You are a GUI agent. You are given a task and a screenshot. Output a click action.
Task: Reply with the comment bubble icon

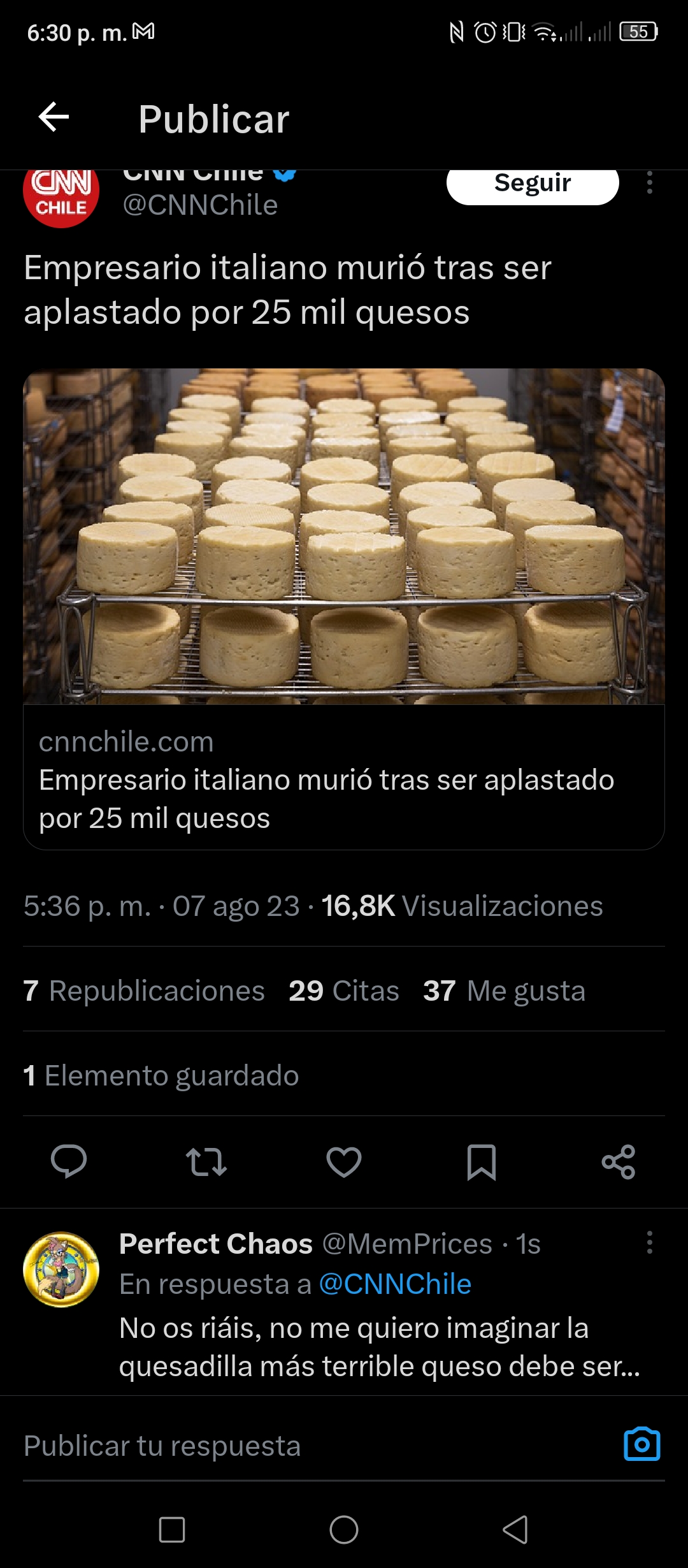[69, 1161]
